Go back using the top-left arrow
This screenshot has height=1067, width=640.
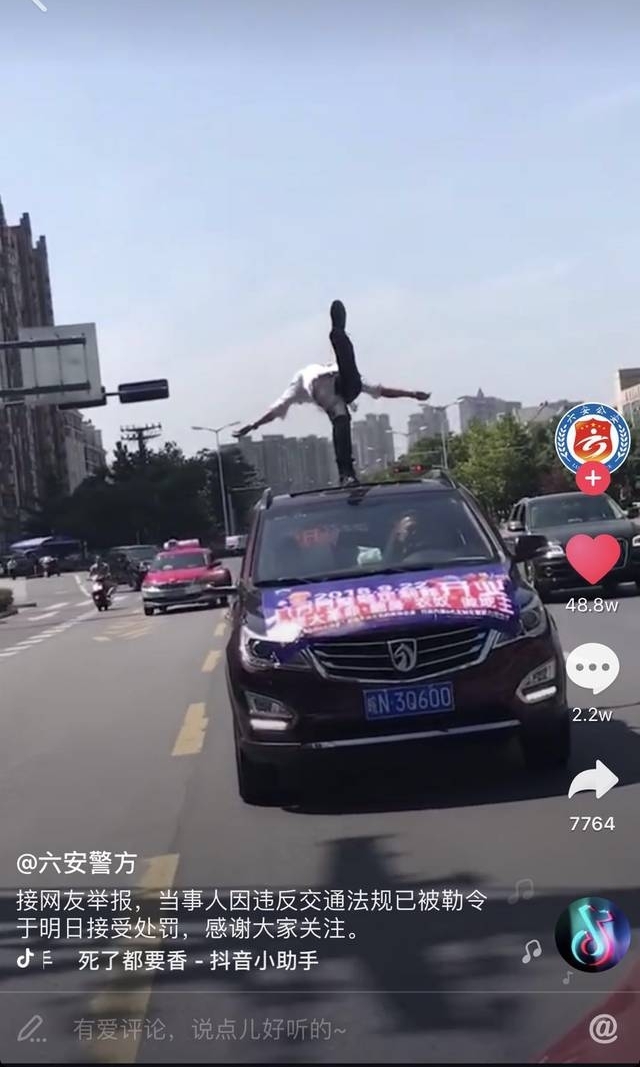click(x=38, y=6)
